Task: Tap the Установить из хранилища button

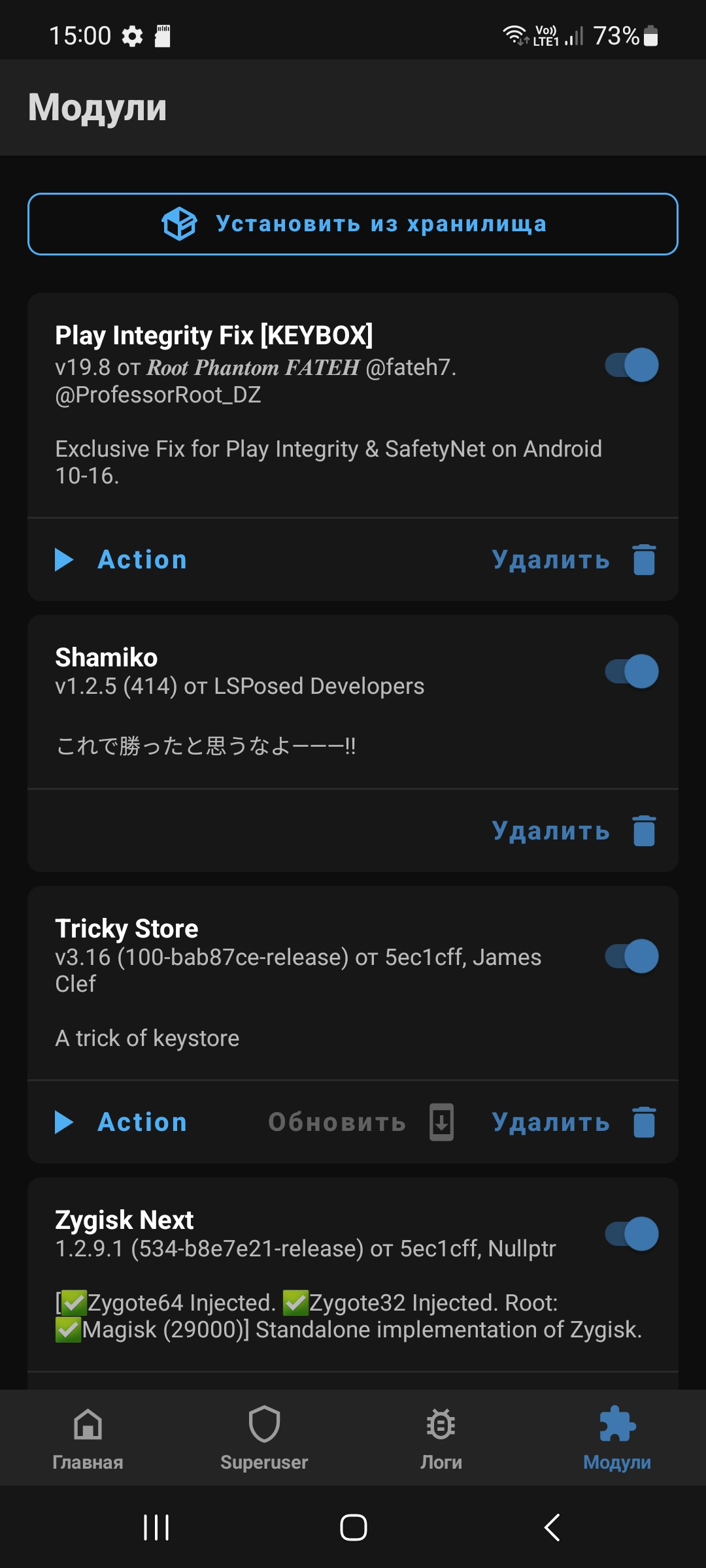Action: [353, 224]
